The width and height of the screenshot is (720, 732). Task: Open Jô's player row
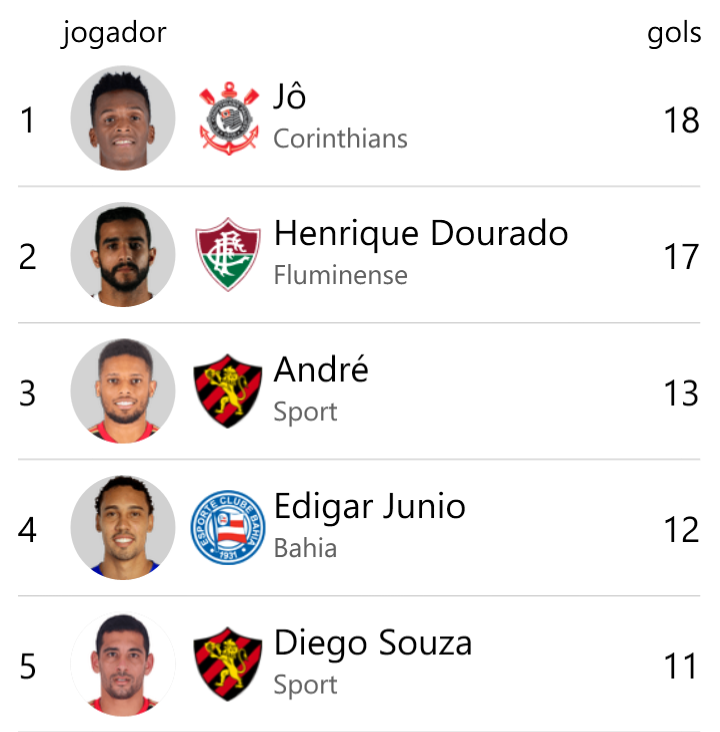pos(290,98)
